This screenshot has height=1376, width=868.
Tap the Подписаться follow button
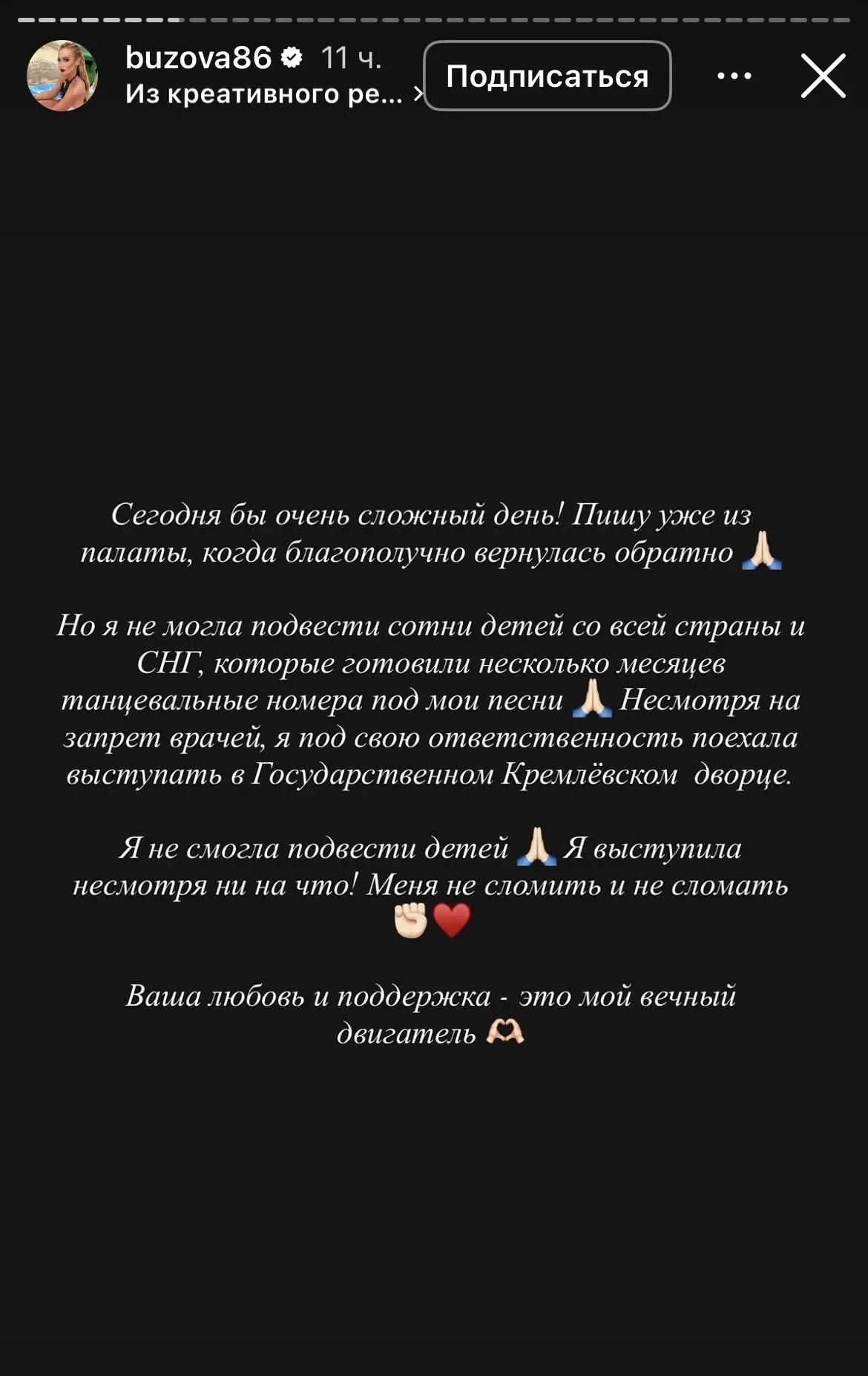[x=548, y=76]
